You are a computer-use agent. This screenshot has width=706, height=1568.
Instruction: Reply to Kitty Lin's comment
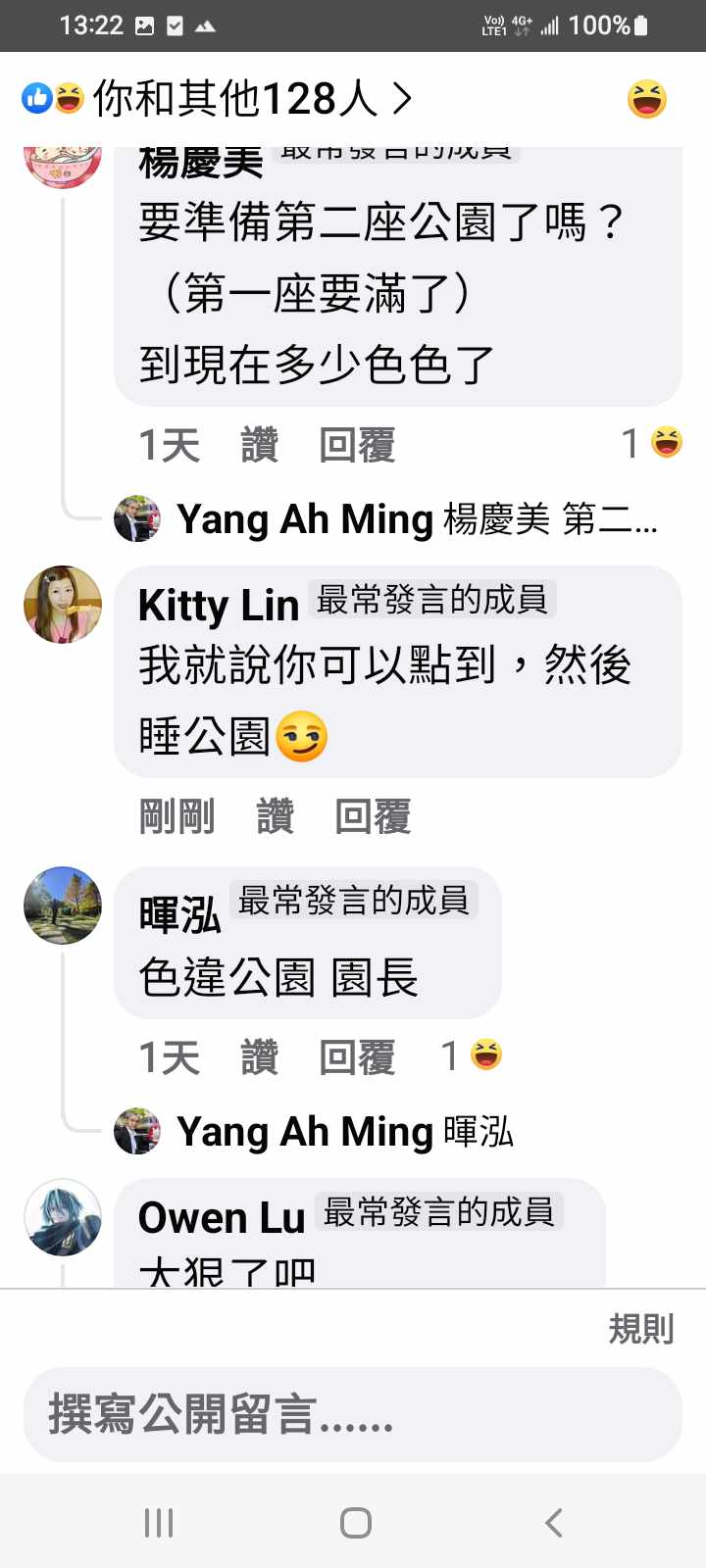point(373,816)
